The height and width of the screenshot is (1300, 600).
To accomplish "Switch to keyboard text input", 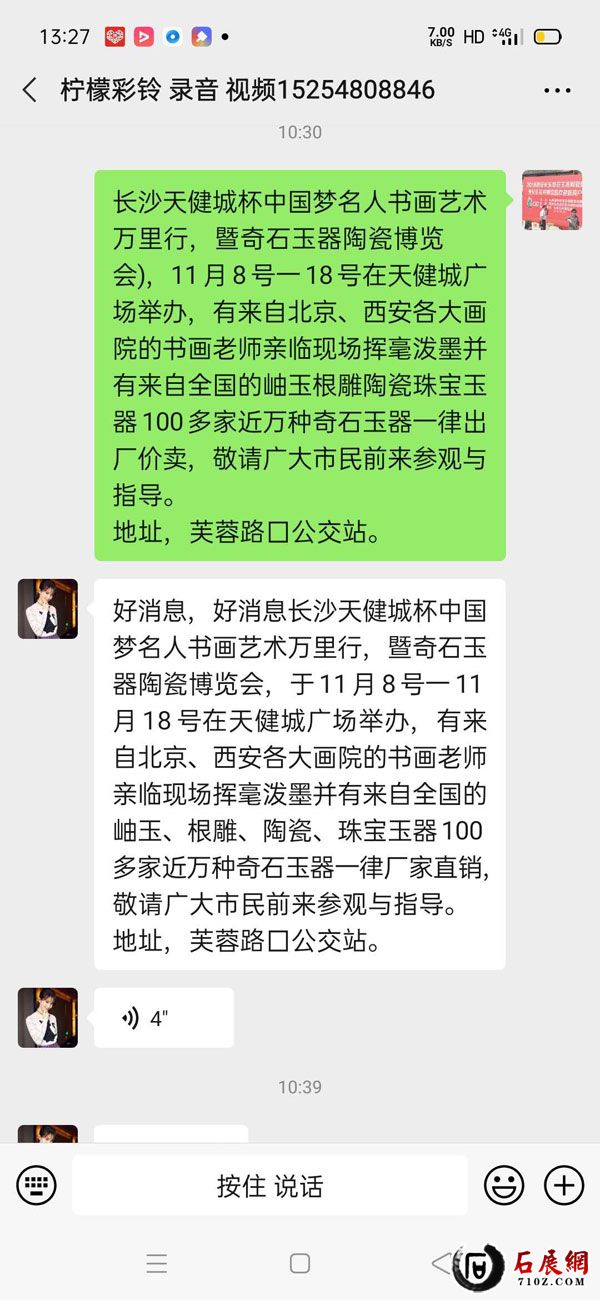I will pos(36,1186).
